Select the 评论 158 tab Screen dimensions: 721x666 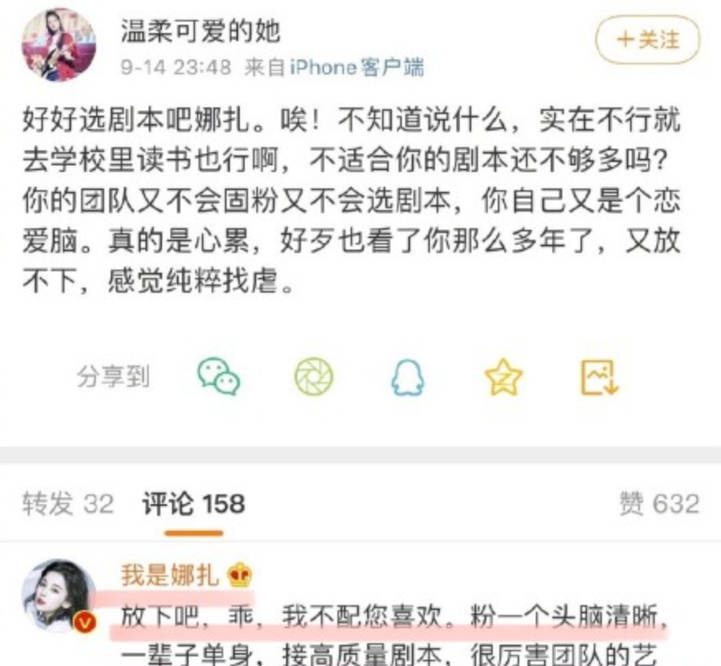click(193, 503)
